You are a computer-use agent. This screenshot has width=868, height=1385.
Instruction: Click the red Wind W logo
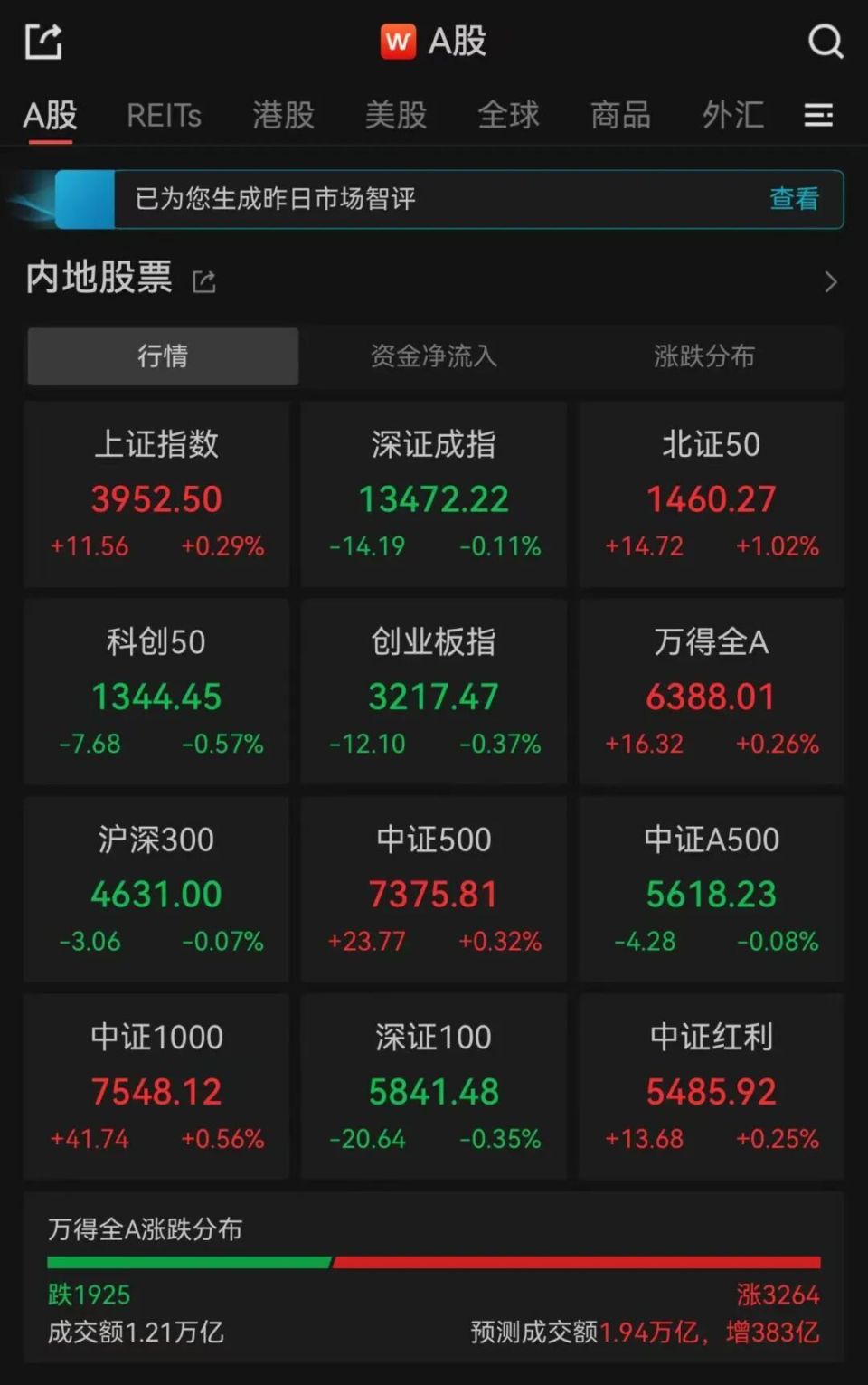[x=398, y=41]
